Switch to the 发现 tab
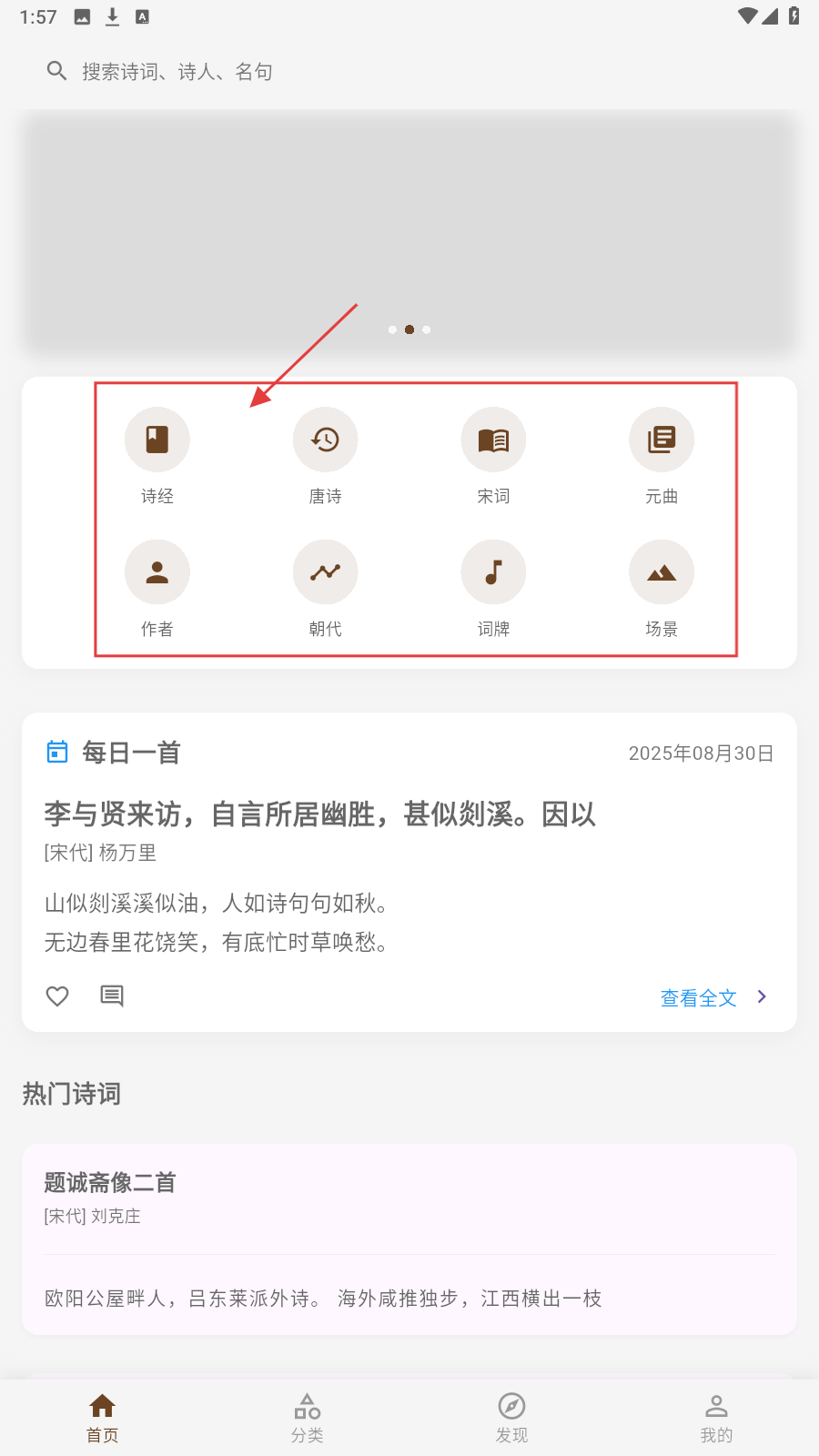The height and width of the screenshot is (1456, 819). tap(511, 1418)
